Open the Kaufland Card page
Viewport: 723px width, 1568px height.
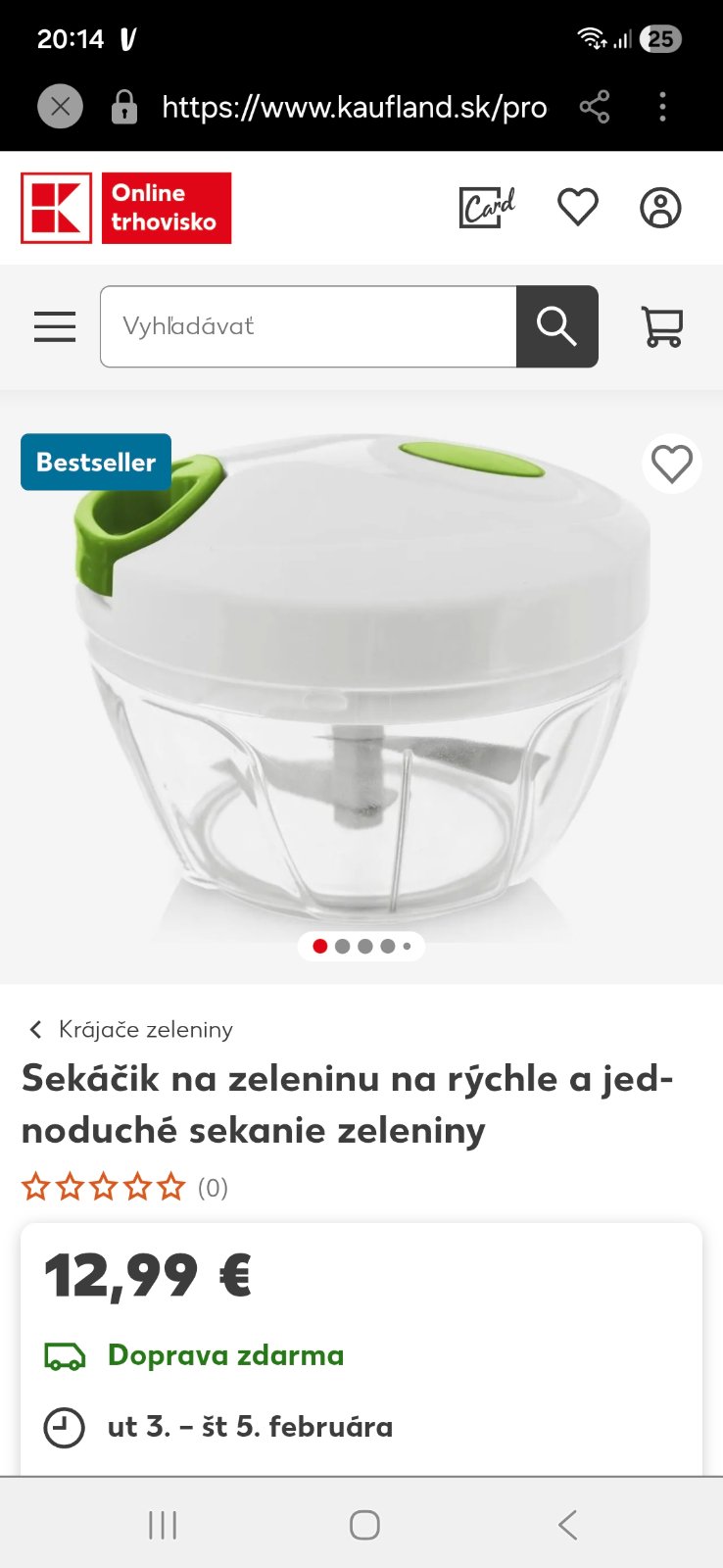tap(487, 208)
